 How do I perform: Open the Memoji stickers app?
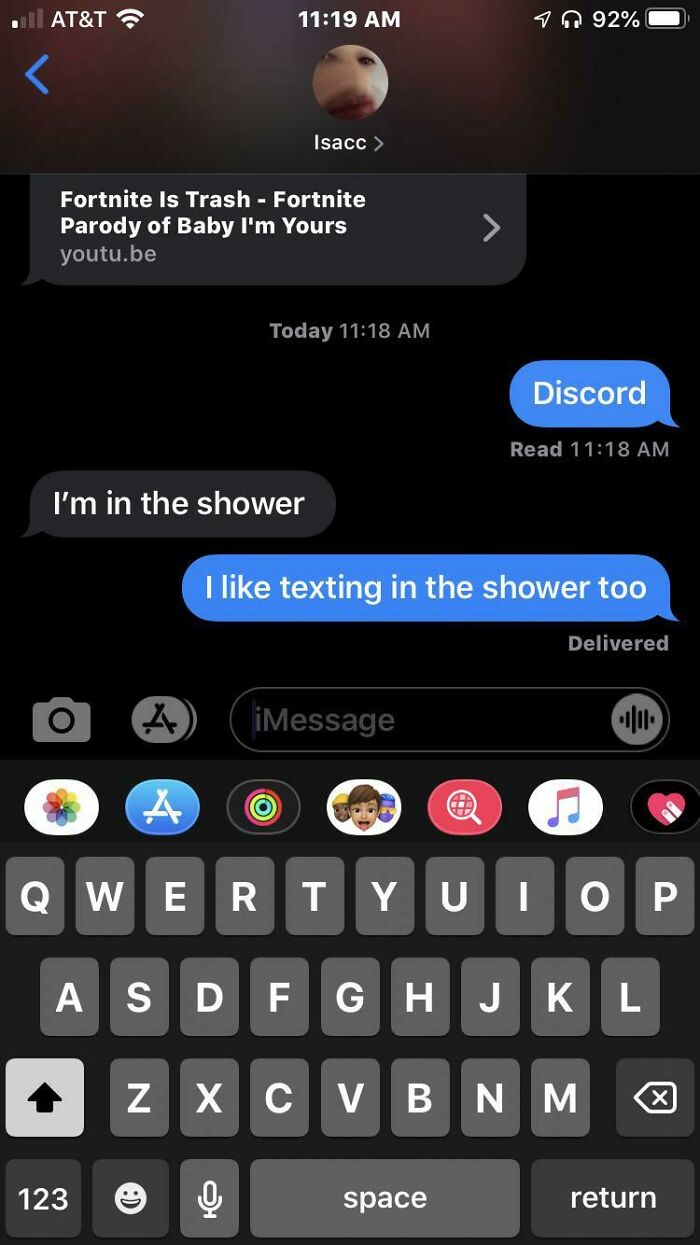[x=364, y=807]
